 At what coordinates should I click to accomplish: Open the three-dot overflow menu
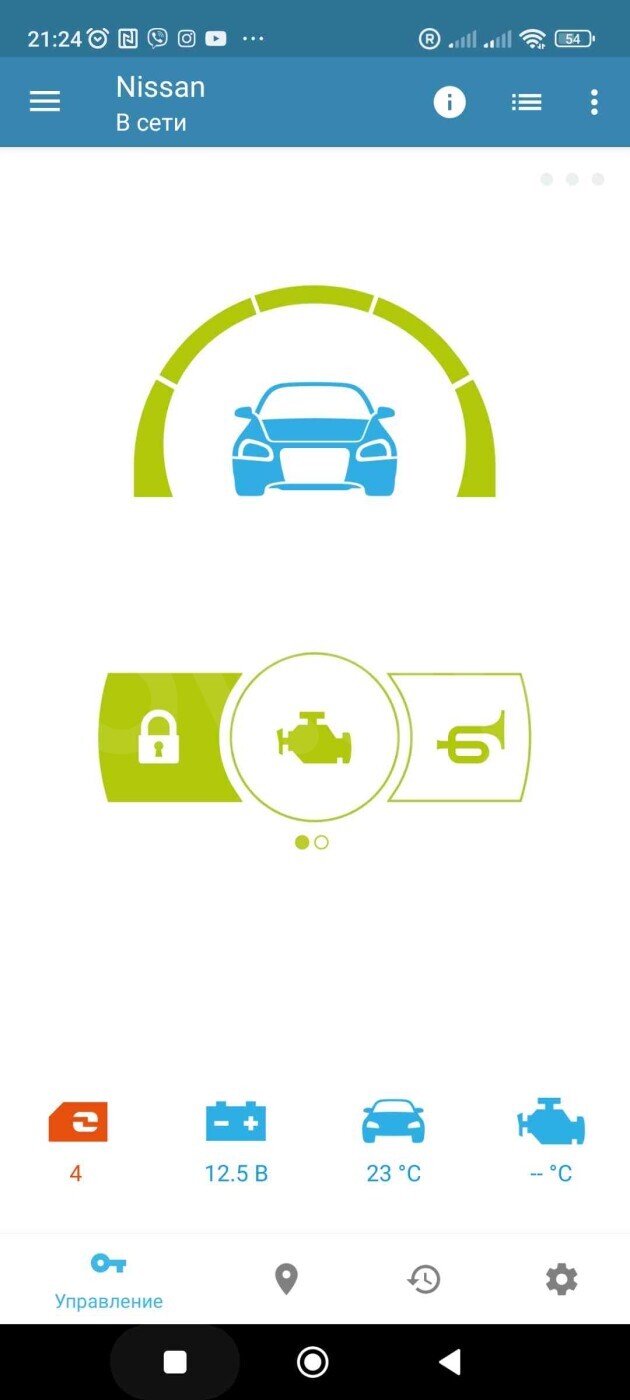[x=594, y=102]
